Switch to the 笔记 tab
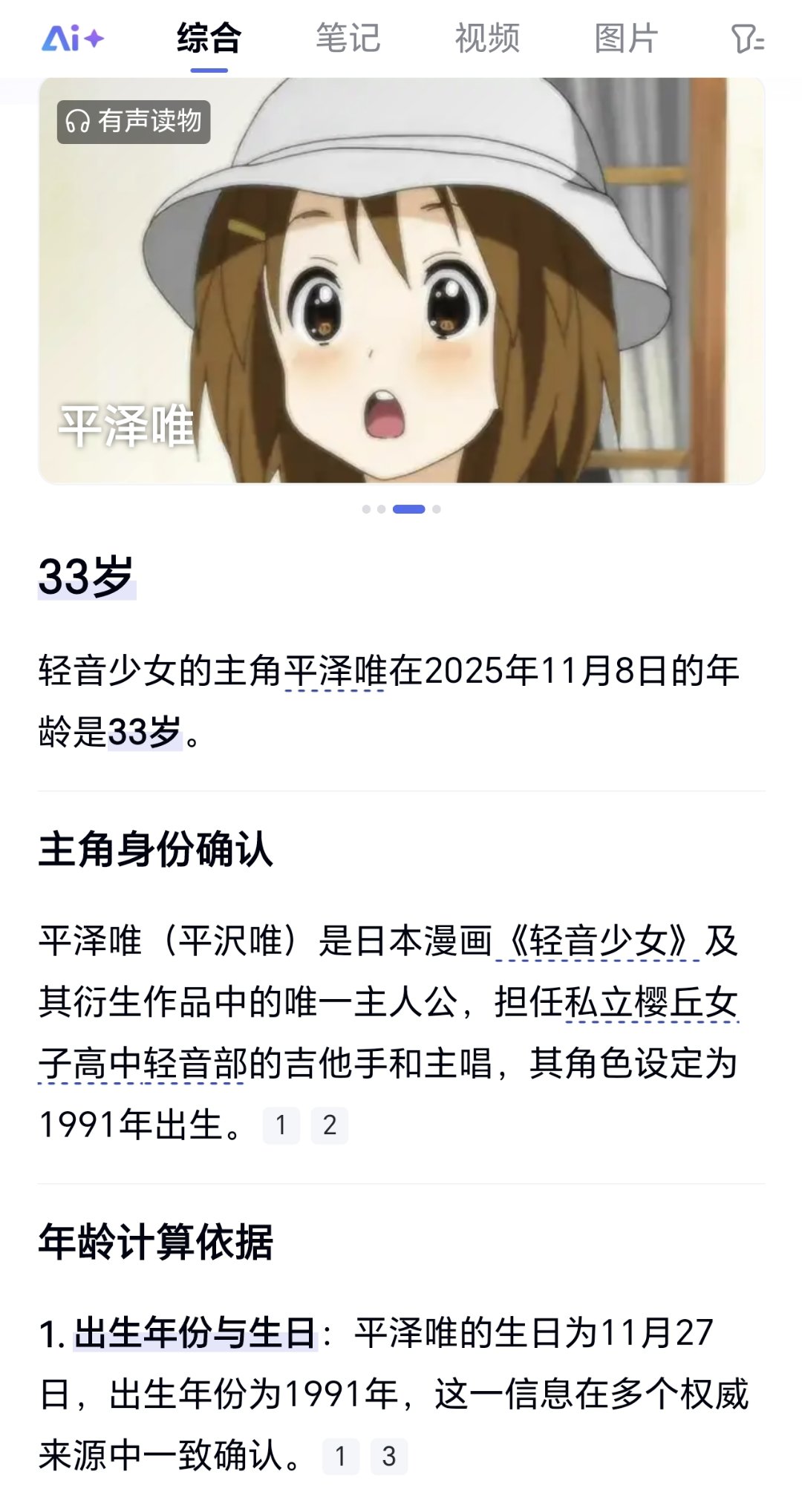This screenshot has height=1512, width=802. click(348, 38)
